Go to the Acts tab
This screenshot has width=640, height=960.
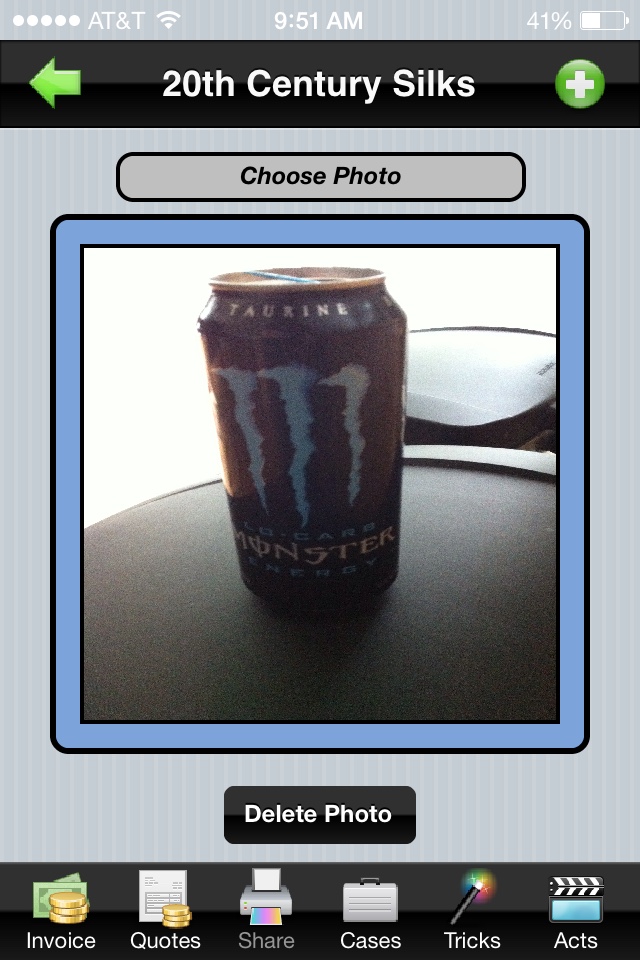pyautogui.click(x=576, y=911)
